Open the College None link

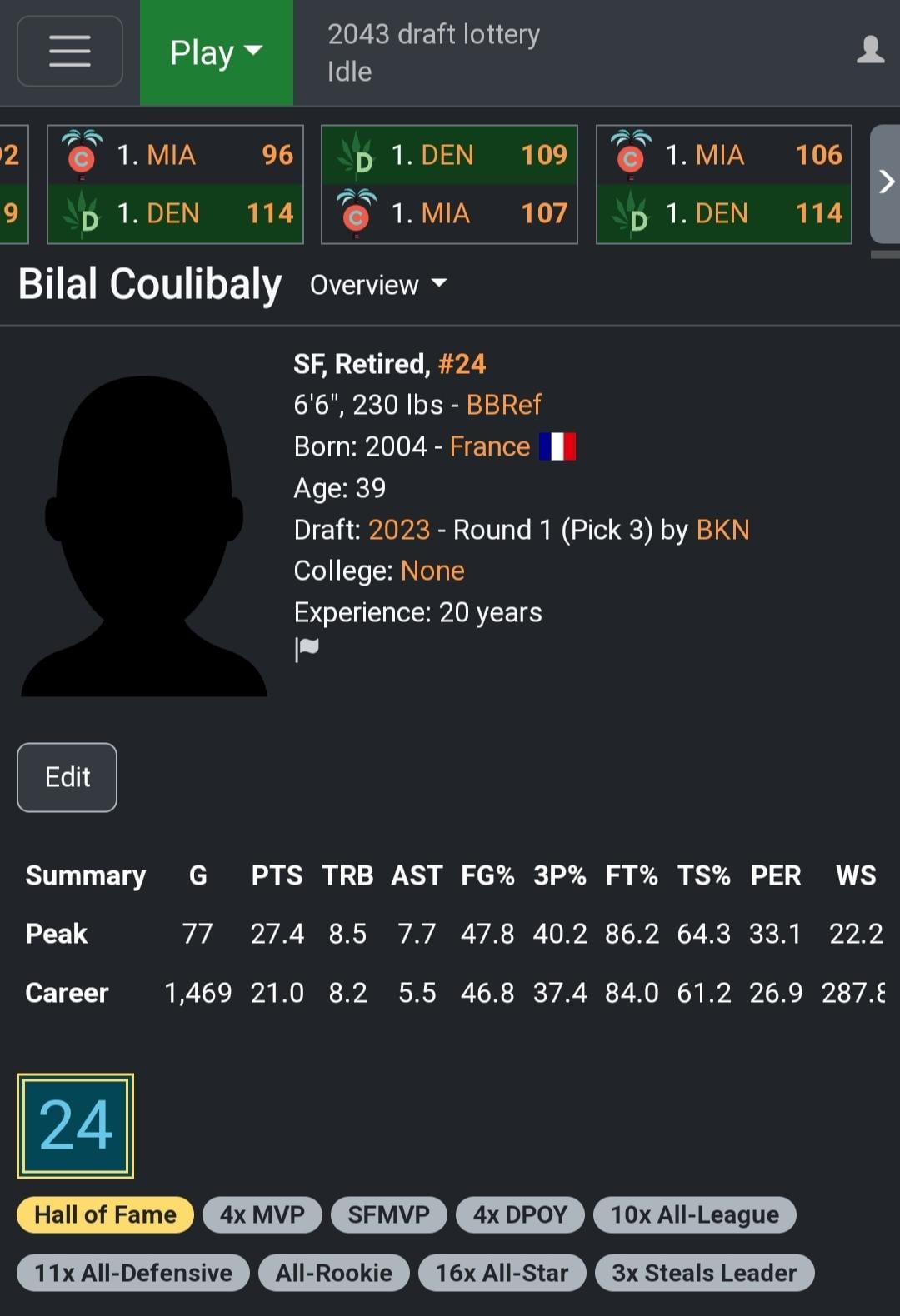click(x=432, y=571)
